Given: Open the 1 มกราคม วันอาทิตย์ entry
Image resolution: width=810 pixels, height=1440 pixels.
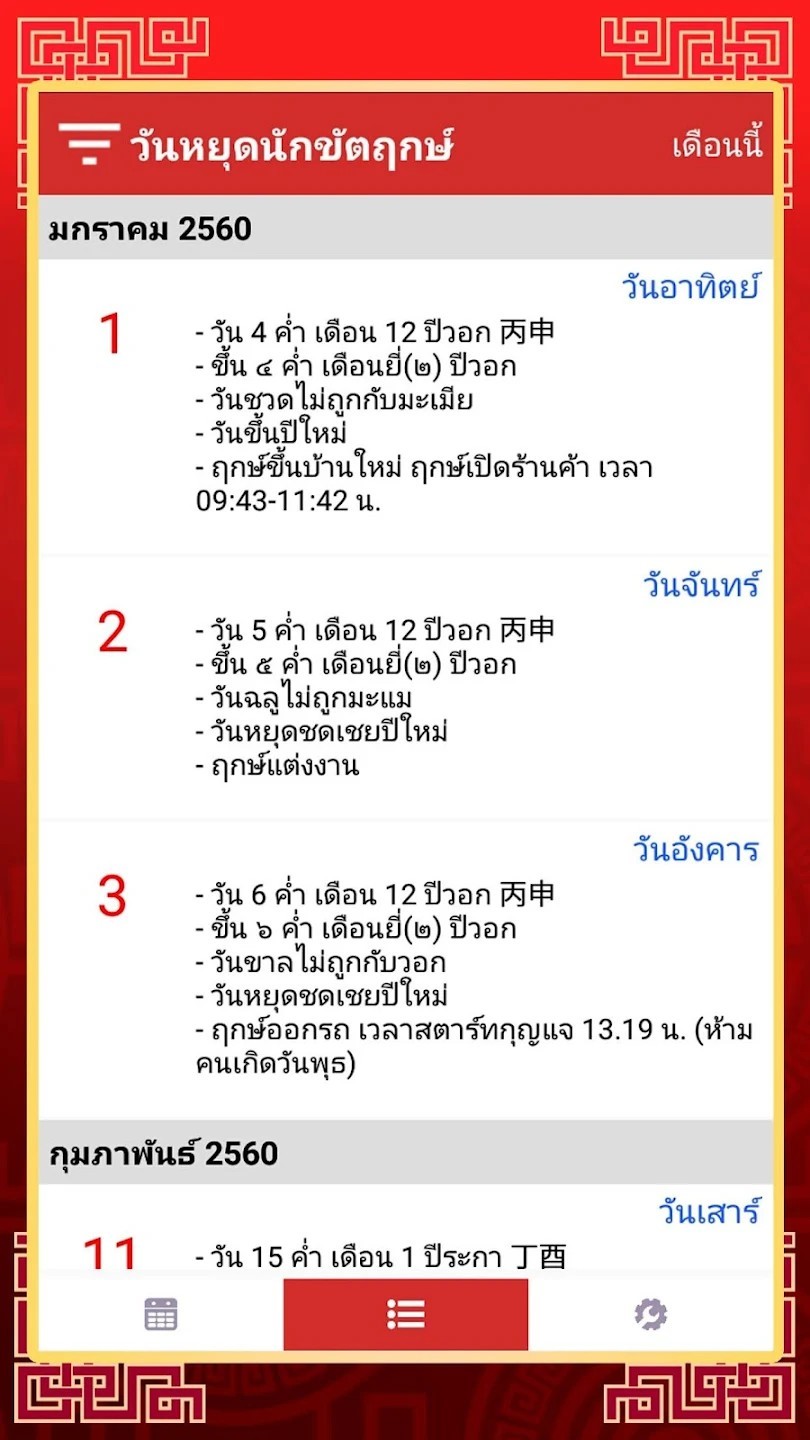Looking at the screenshot, I should (x=405, y=408).
